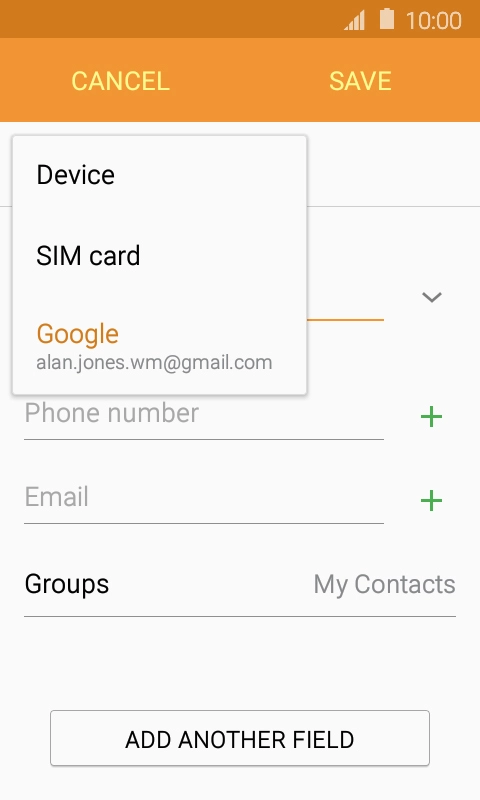Tap ADD ANOTHER FIELD button
This screenshot has width=480, height=800.
tap(240, 738)
